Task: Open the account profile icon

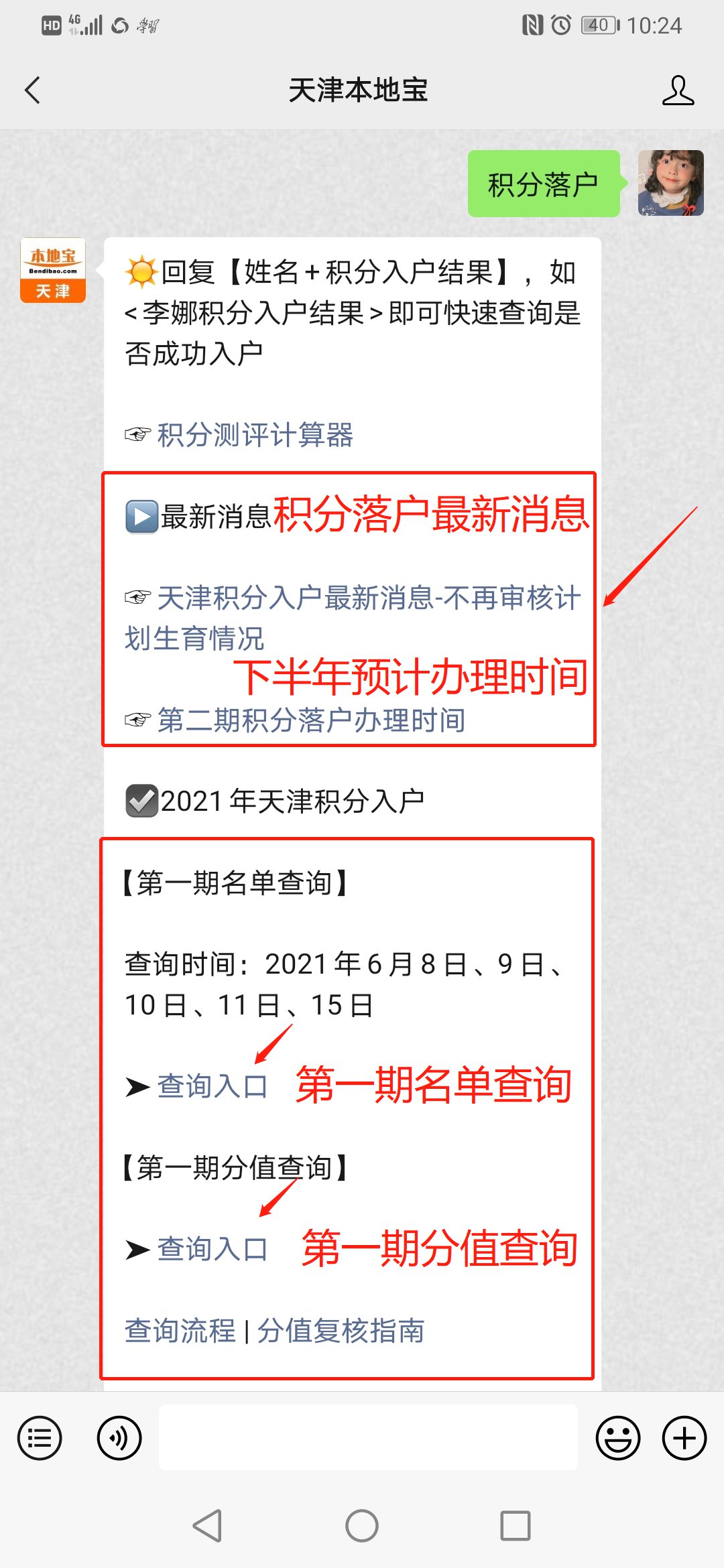Action: [x=678, y=90]
